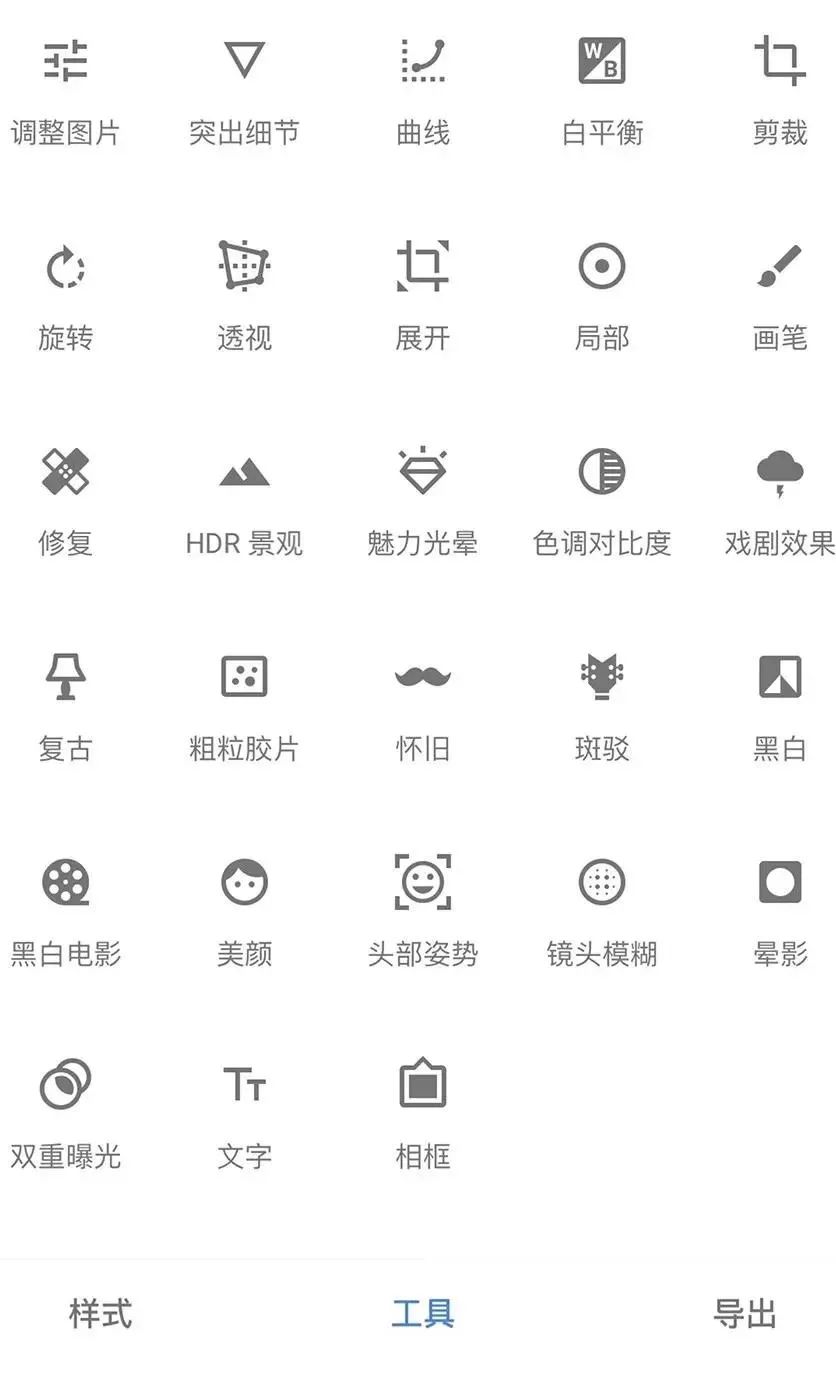
Task: Open the 相框 frames tool
Action: 423,1116
